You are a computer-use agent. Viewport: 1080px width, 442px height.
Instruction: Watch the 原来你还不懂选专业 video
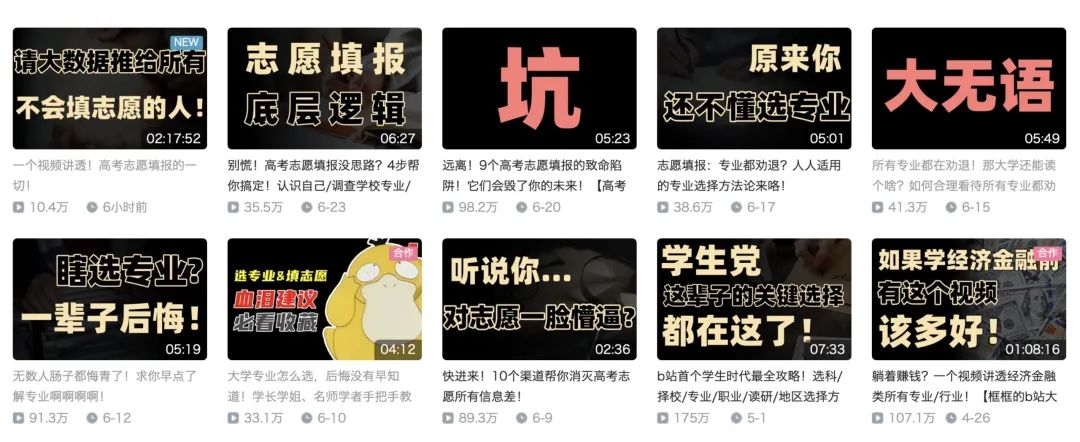point(754,89)
